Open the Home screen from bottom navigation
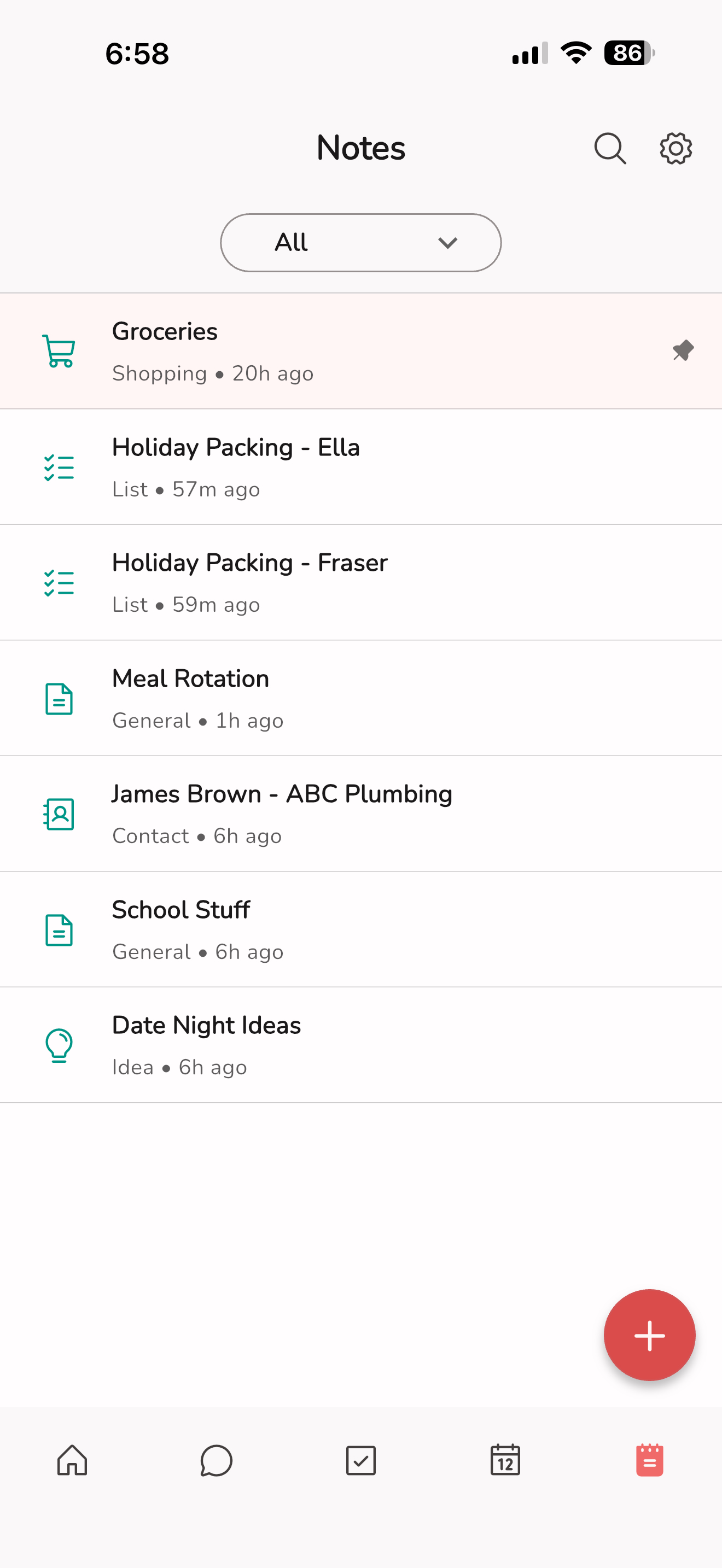This screenshot has width=722, height=1568. coord(72,1460)
